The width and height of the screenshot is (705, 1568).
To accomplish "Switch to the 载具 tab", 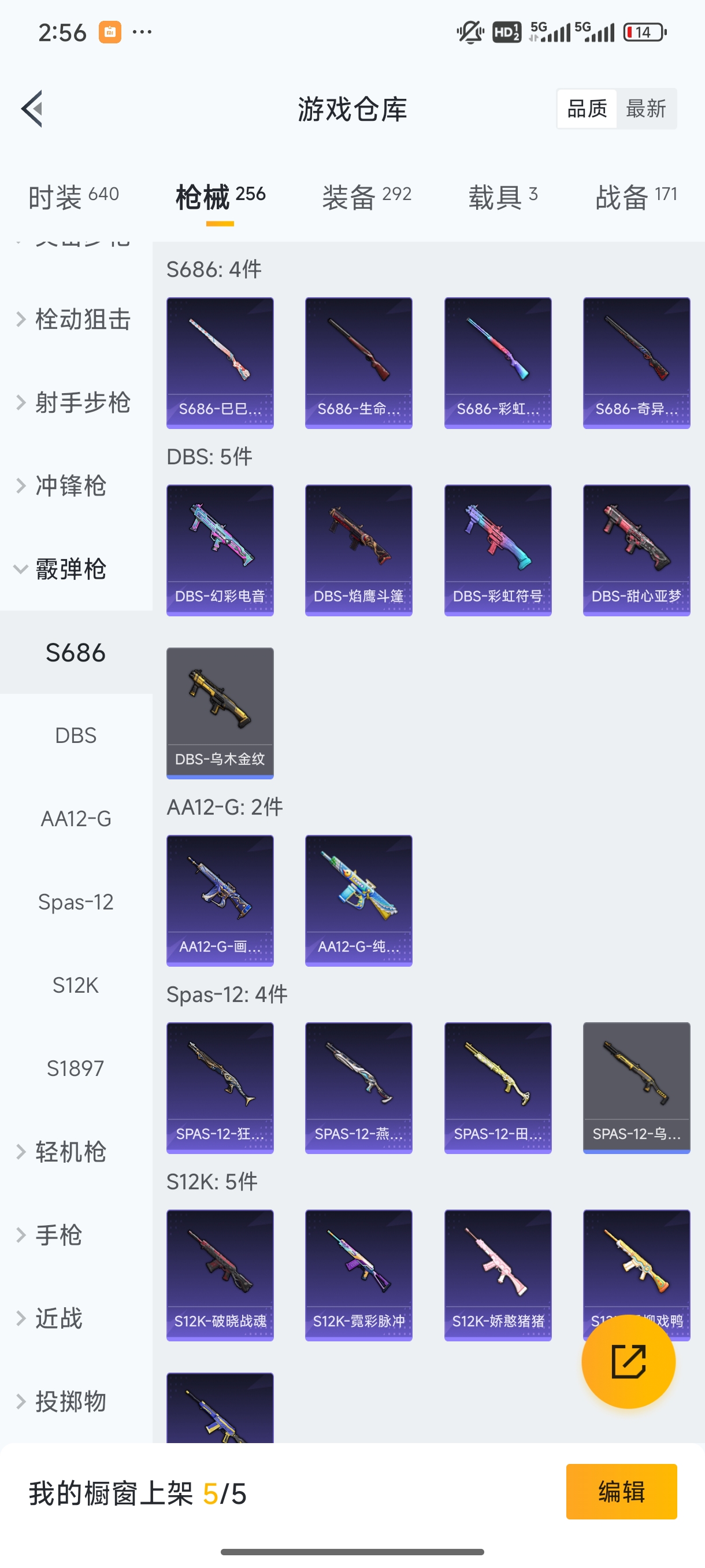I will click(x=502, y=197).
